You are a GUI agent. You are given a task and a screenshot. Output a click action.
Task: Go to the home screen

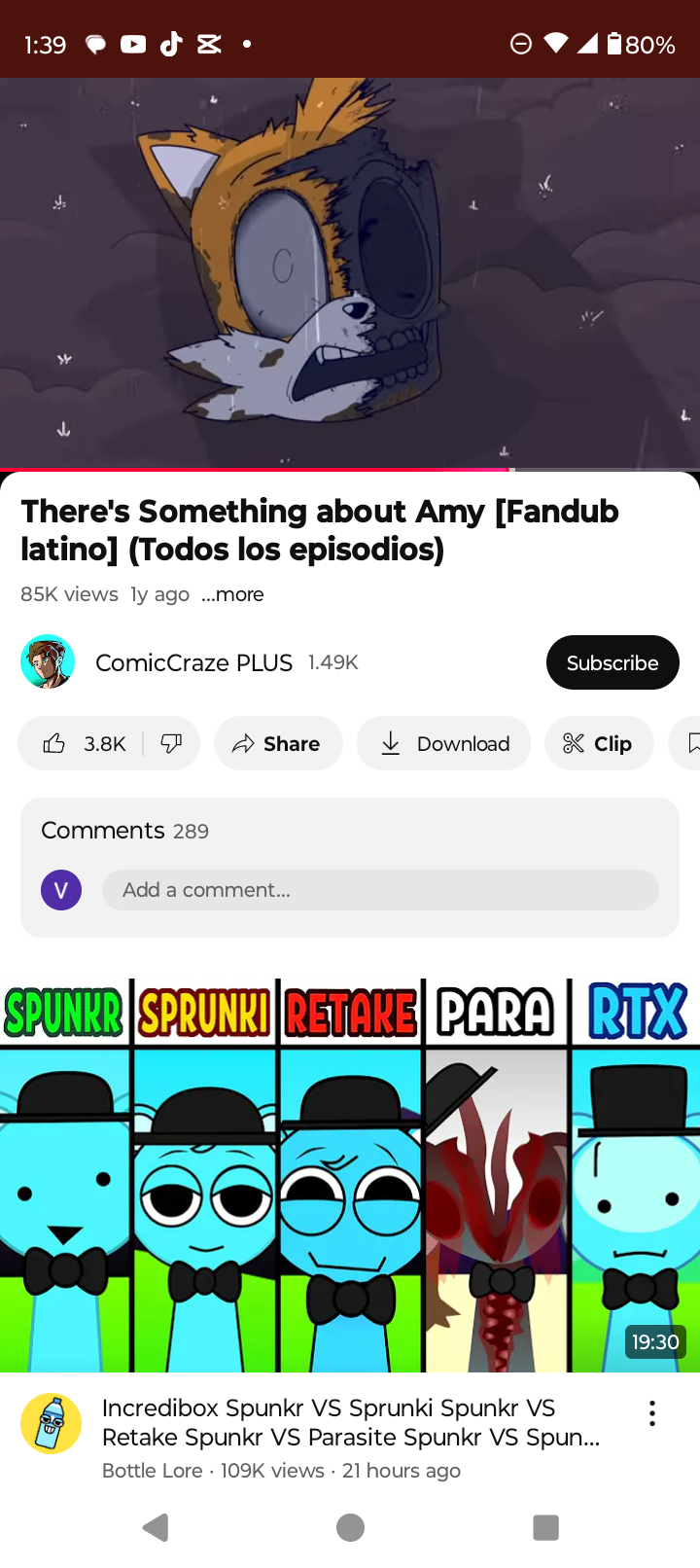pyautogui.click(x=350, y=1527)
